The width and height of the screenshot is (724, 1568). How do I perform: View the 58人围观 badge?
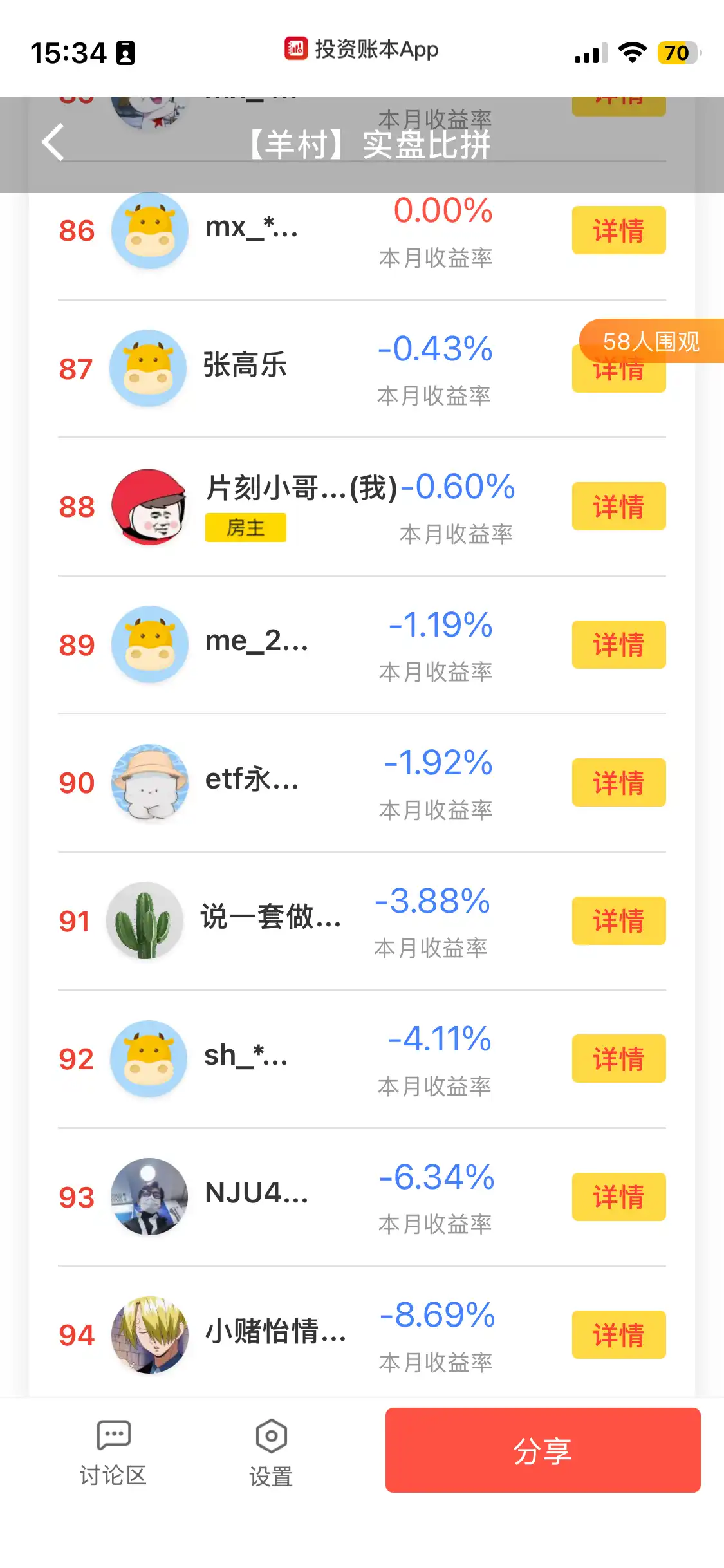pos(650,341)
